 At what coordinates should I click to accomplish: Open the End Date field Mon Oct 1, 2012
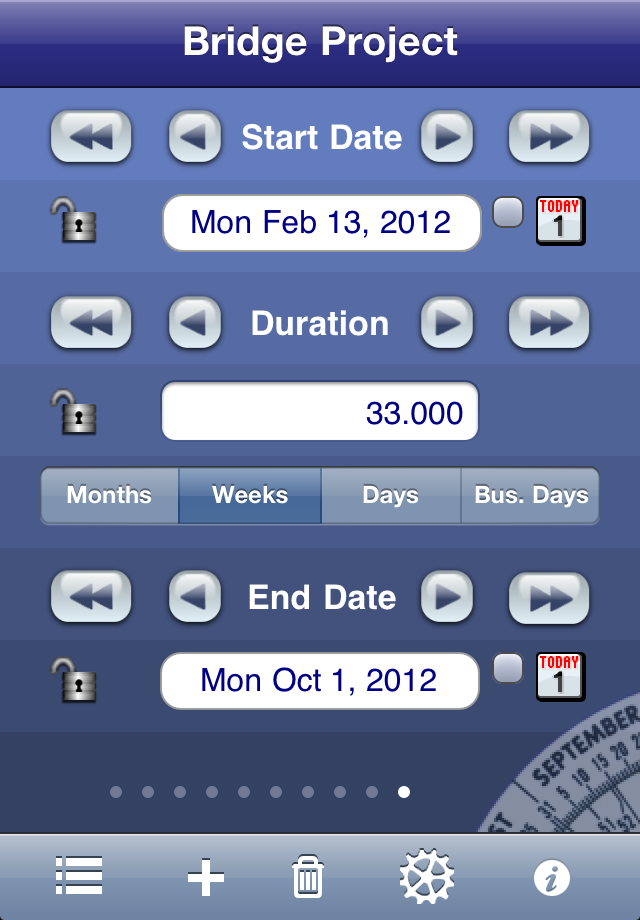[x=319, y=681]
